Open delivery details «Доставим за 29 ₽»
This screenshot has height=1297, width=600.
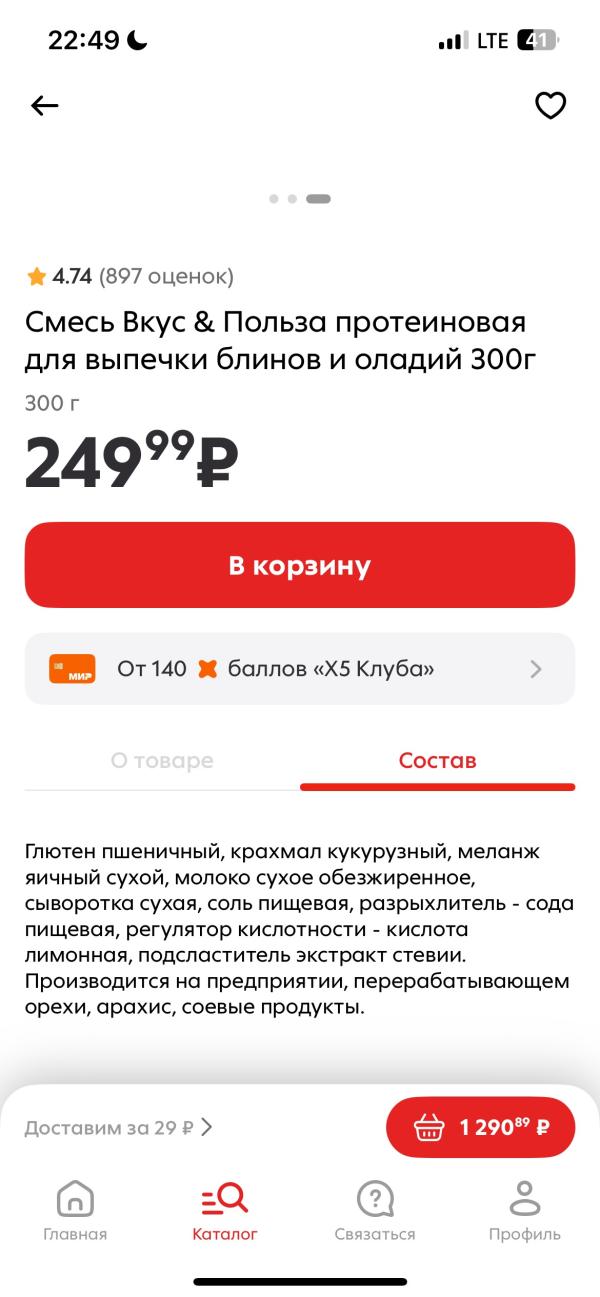[118, 1128]
